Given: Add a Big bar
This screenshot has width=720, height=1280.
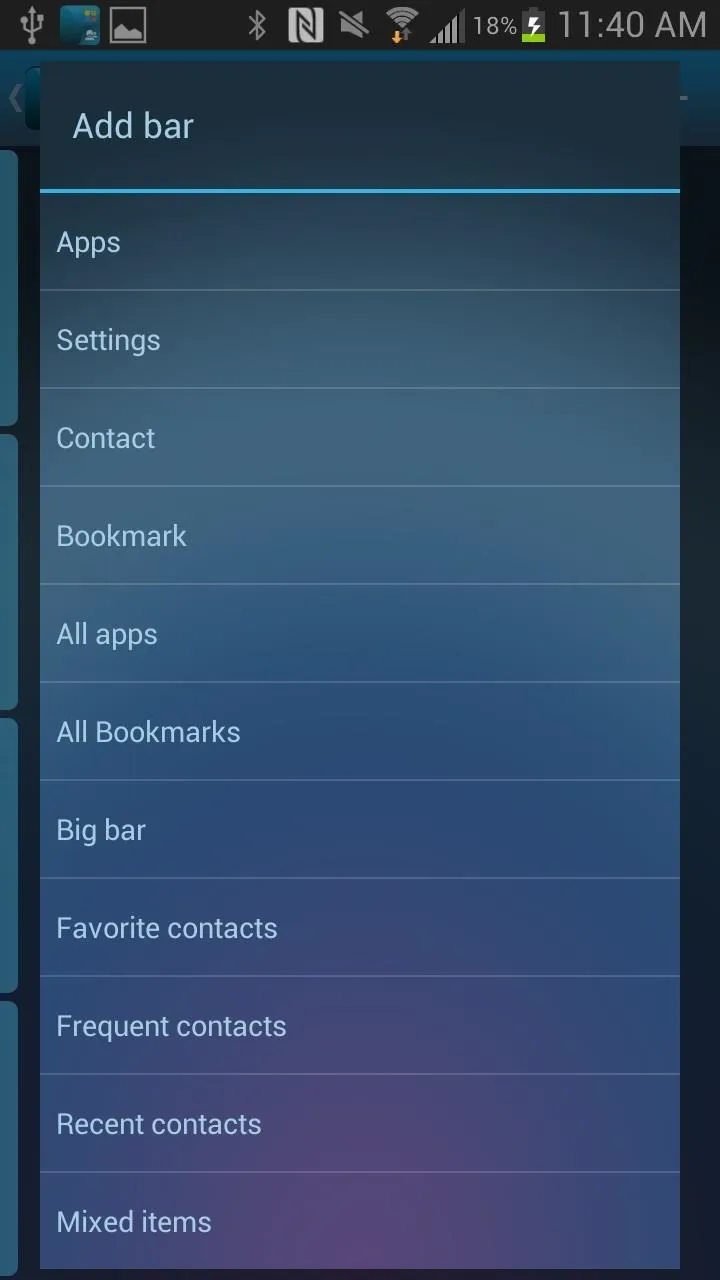Looking at the screenshot, I should point(360,830).
